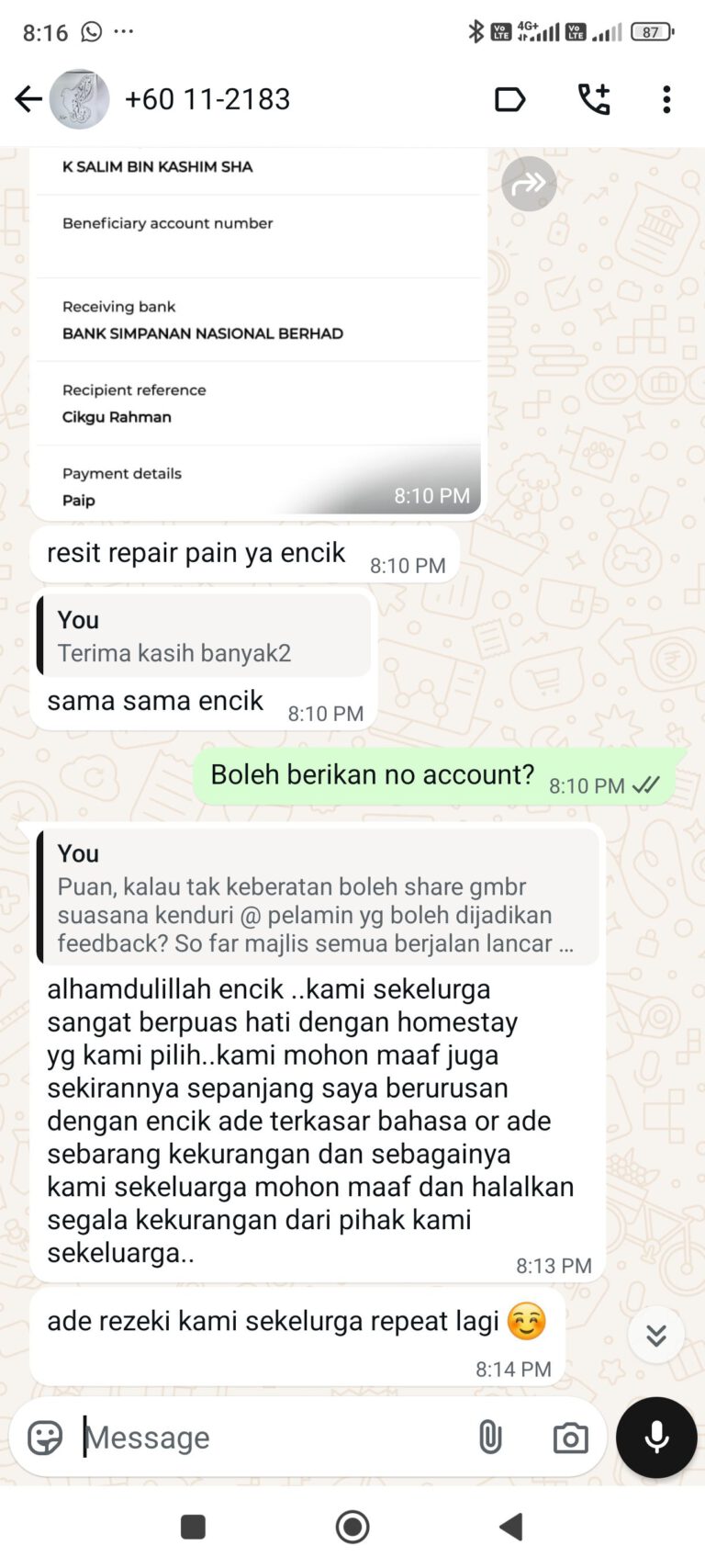This screenshot has height=1568, width=705.
Task: Open the emoji and sticker picker
Action: pyautogui.click(x=45, y=1438)
